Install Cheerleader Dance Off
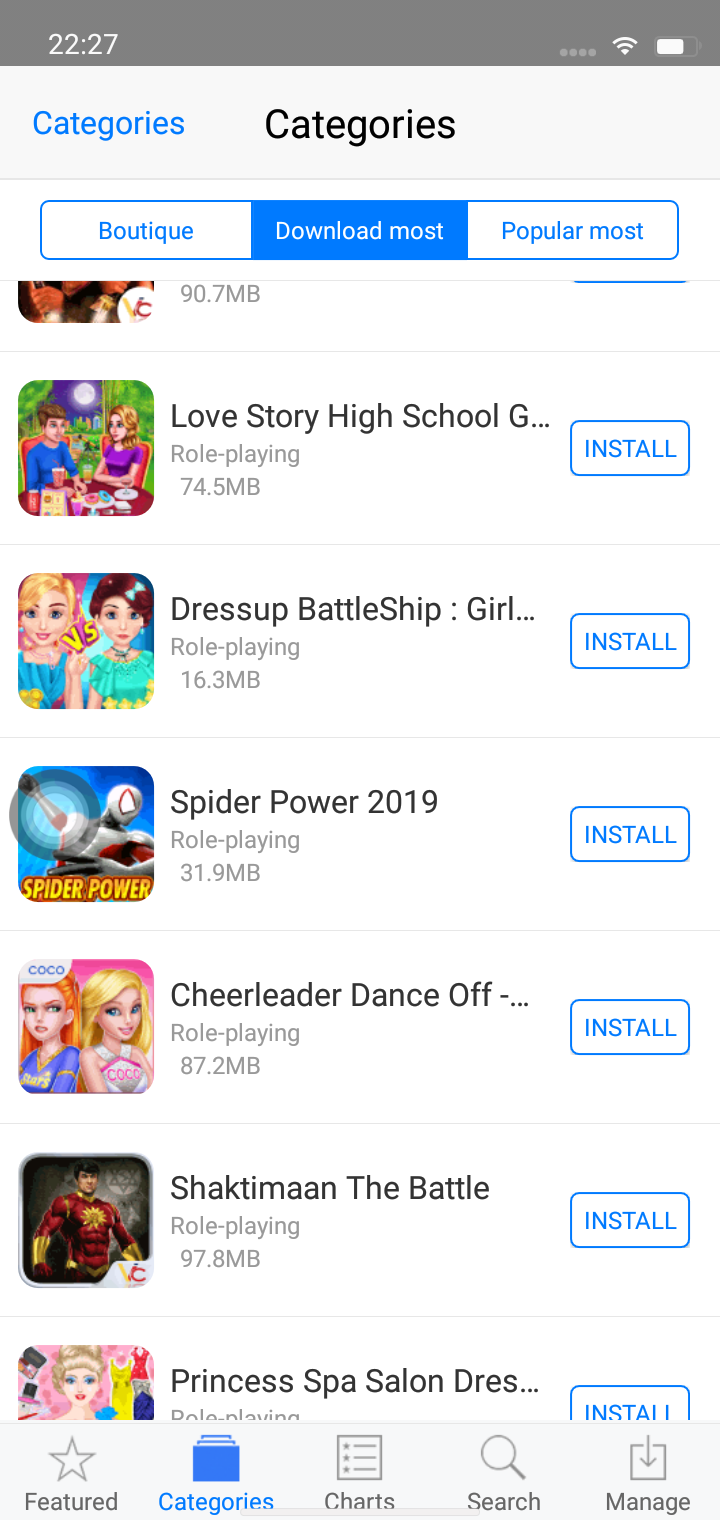The image size is (720, 1520). click(629, 1028)
